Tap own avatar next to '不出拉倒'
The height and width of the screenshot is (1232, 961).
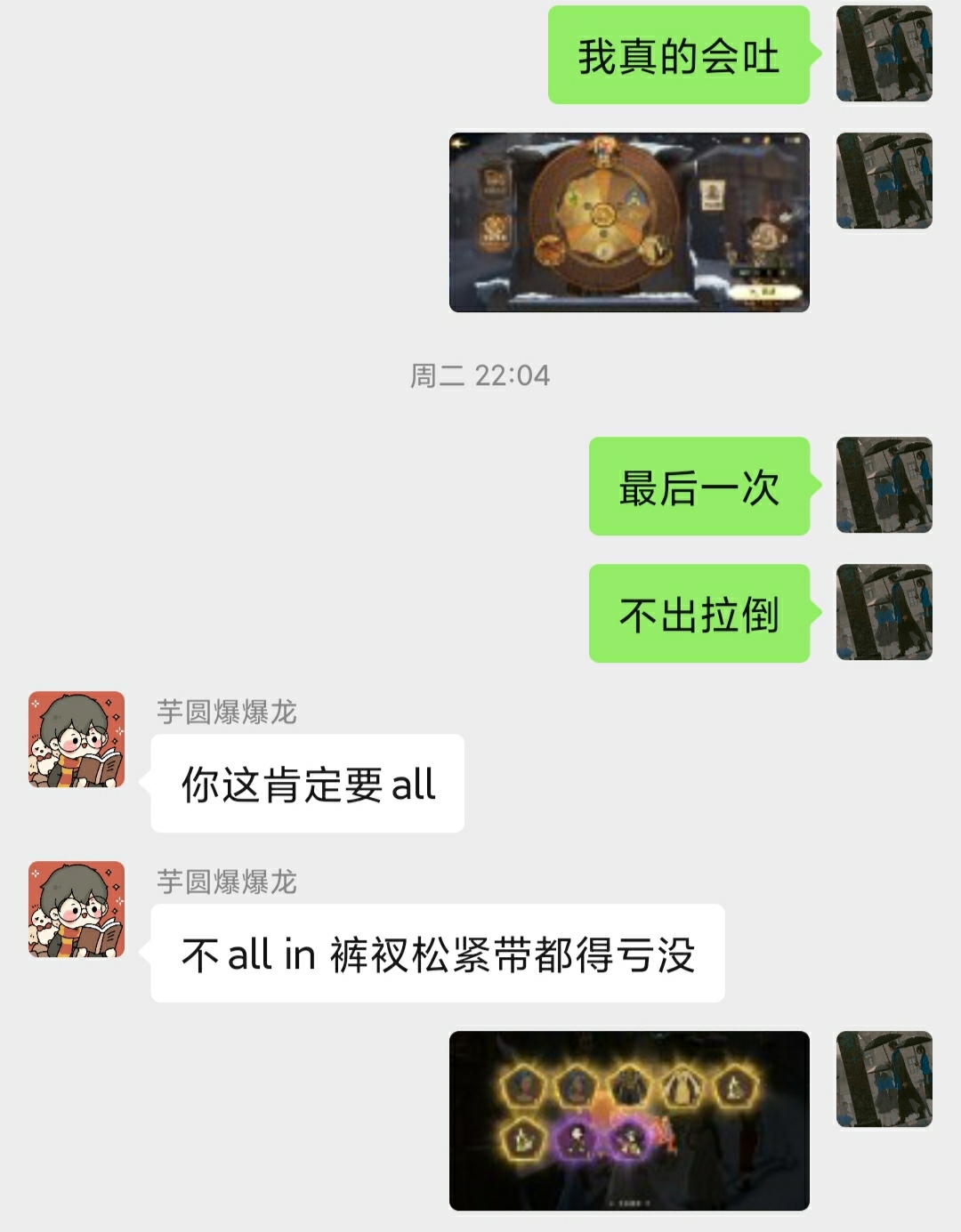[884, 613]
